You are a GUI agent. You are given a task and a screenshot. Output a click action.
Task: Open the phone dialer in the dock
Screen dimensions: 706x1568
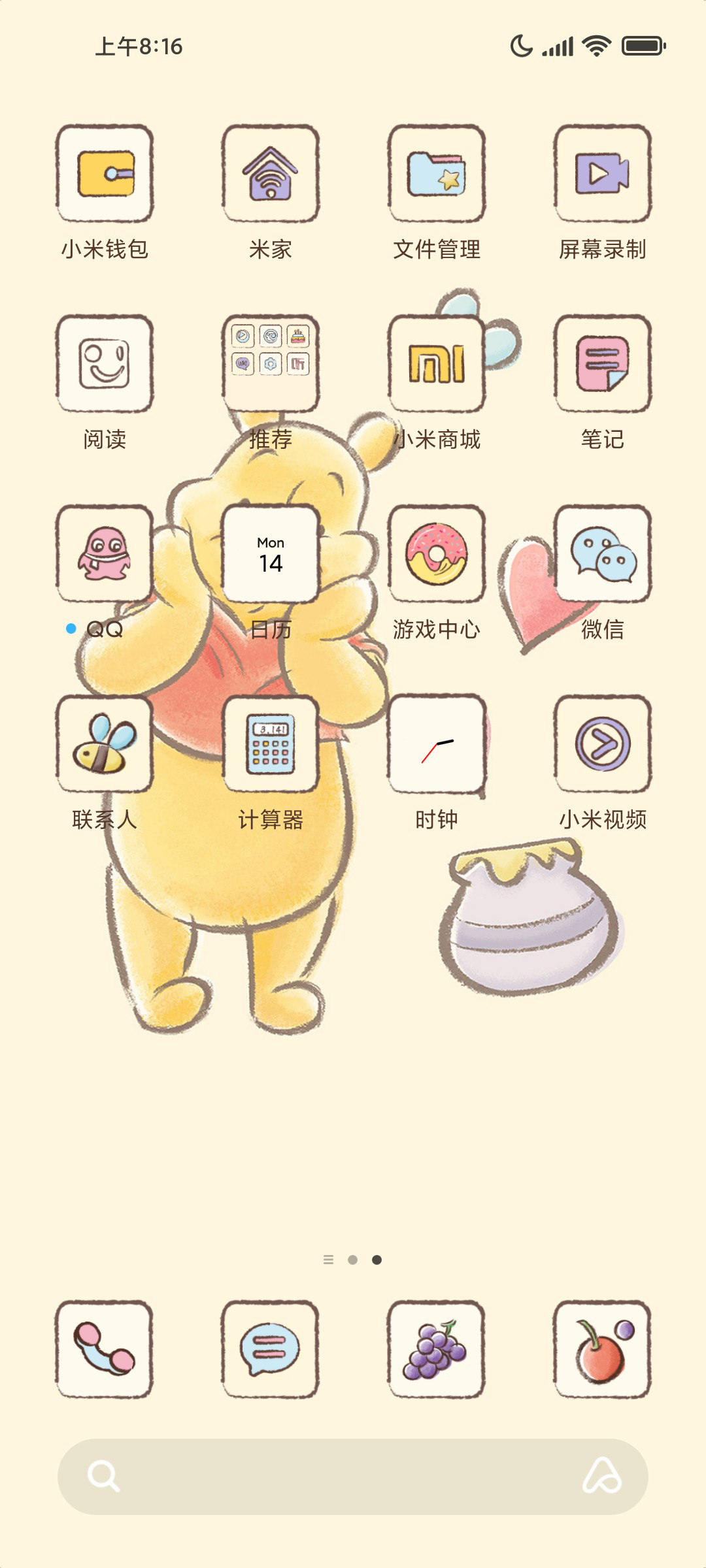(105, 1349)
